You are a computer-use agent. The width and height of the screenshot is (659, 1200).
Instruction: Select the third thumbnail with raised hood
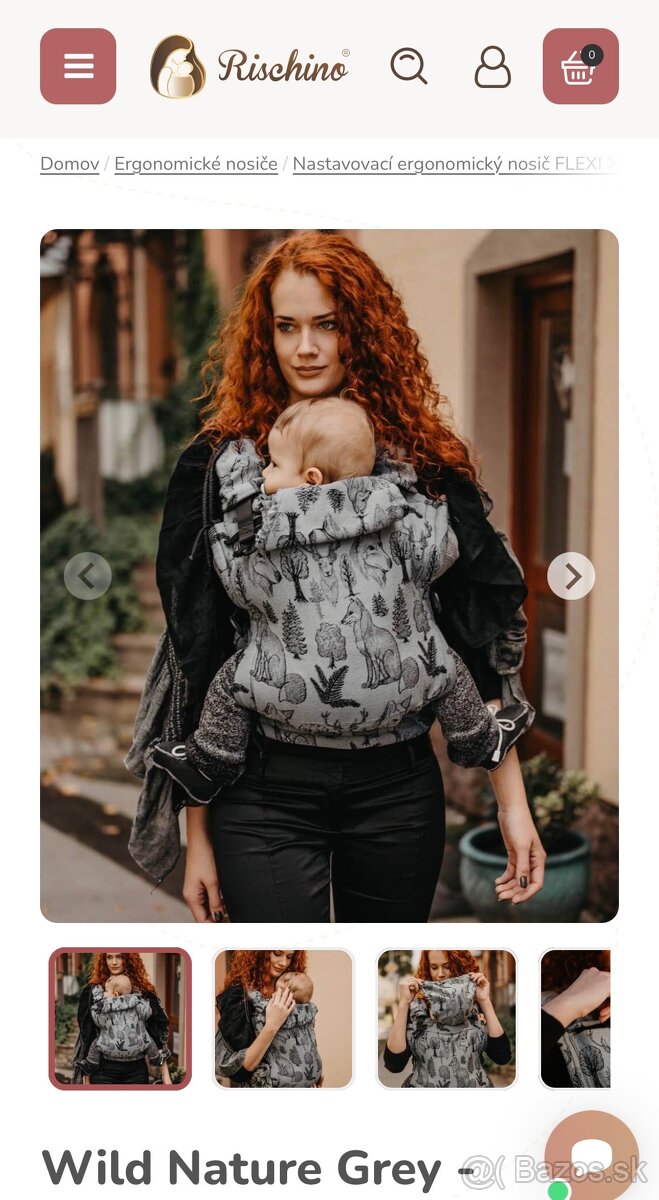[x=446, y=1018]
